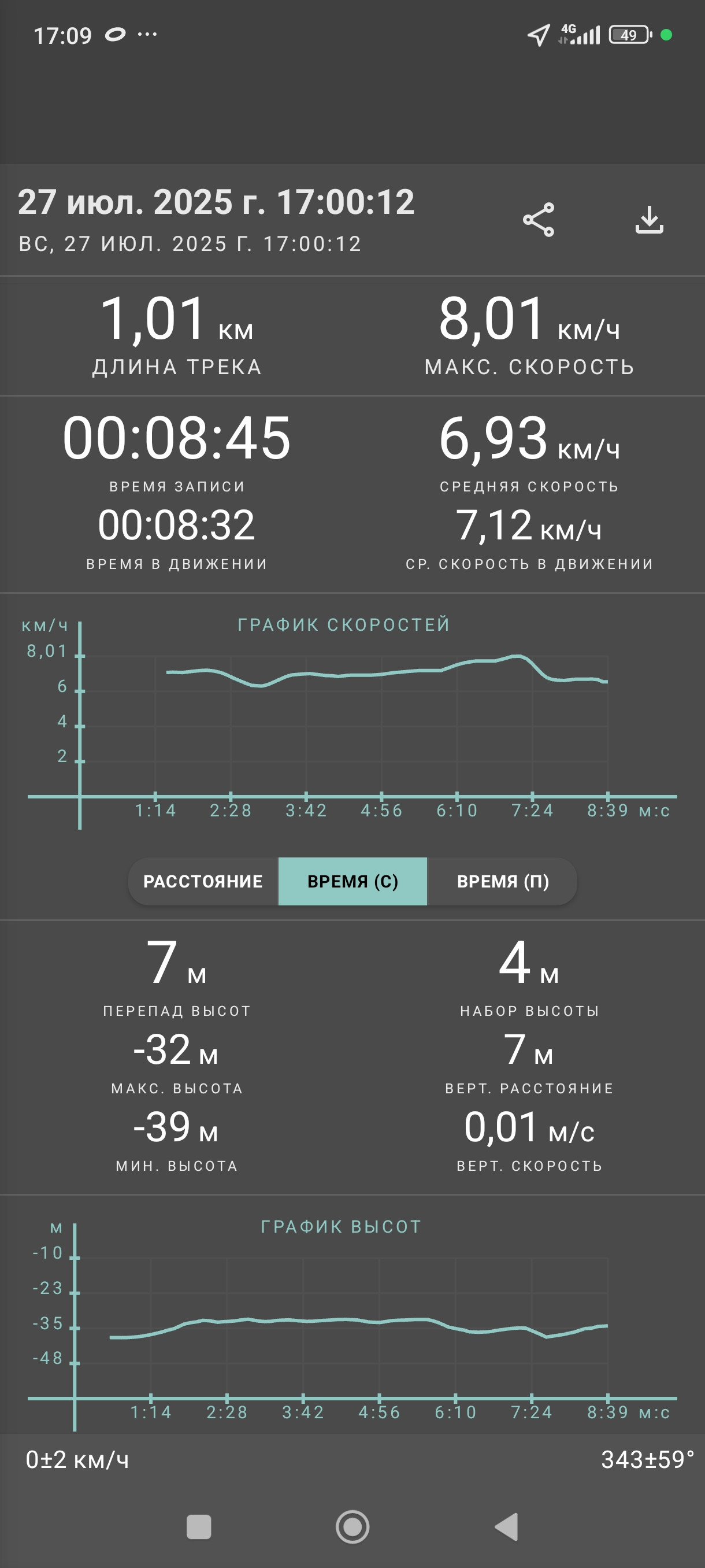Tap the download icon to export track
705x1568 pixels.
[649, 220]
